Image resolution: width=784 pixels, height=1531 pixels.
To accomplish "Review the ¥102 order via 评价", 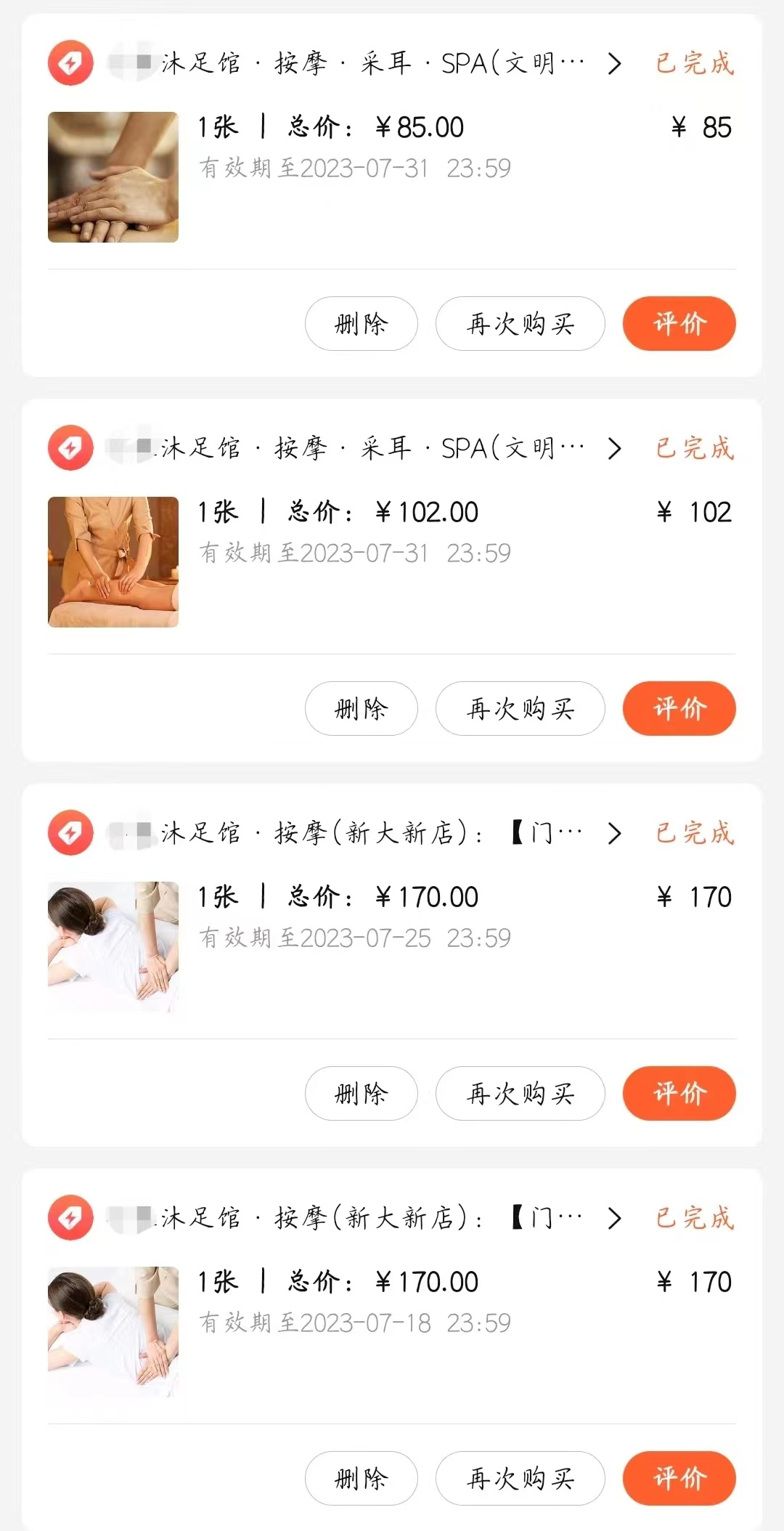I will click(679, 709).
